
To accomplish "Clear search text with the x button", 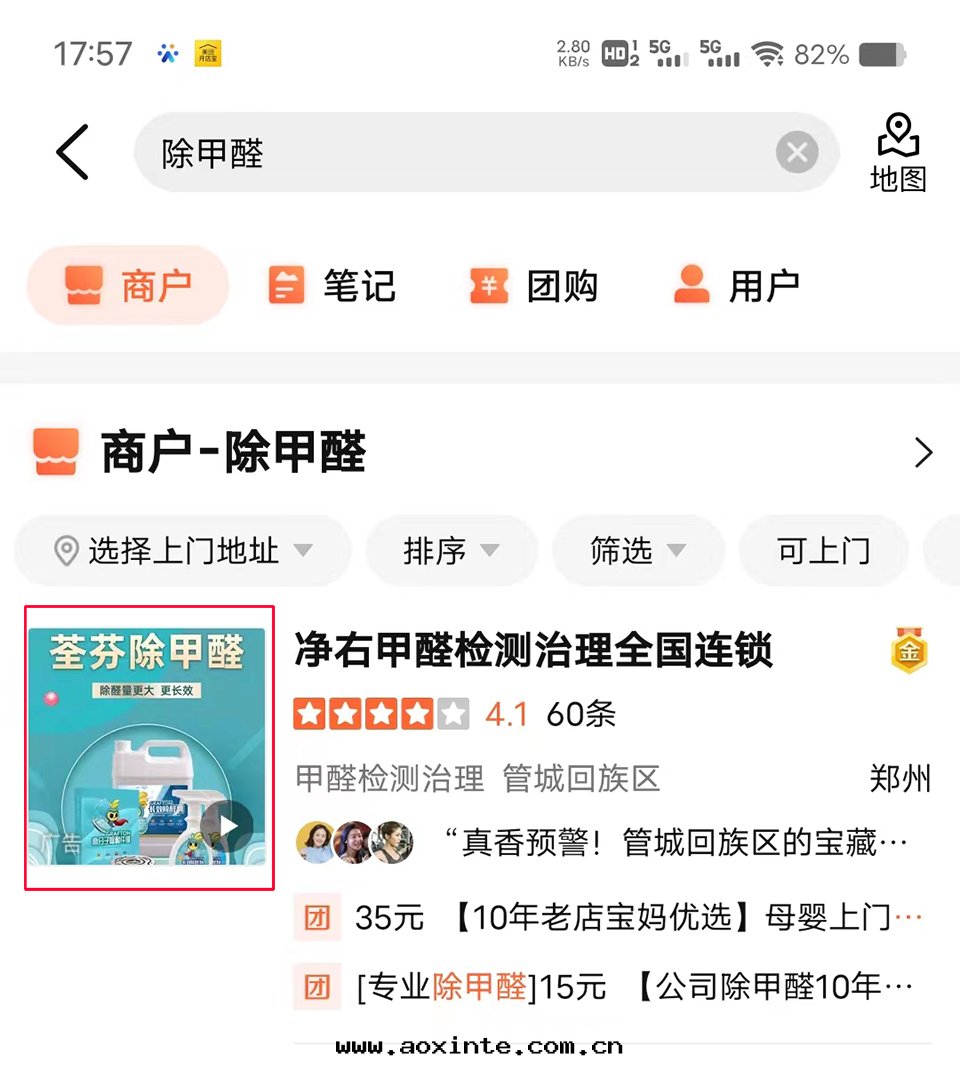I will tap(797, 152).
